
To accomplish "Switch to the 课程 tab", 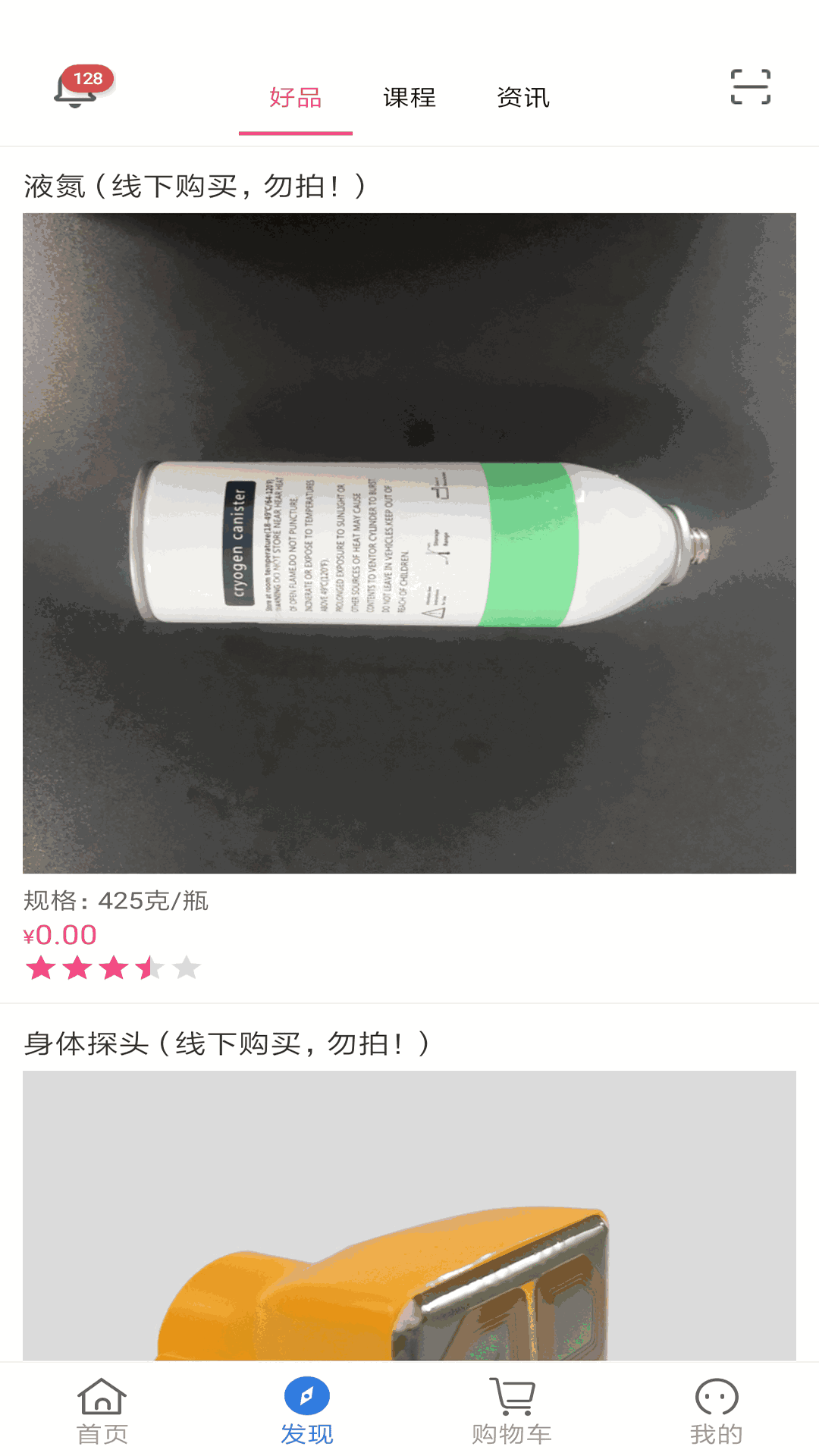I will (x=409, y=98).
